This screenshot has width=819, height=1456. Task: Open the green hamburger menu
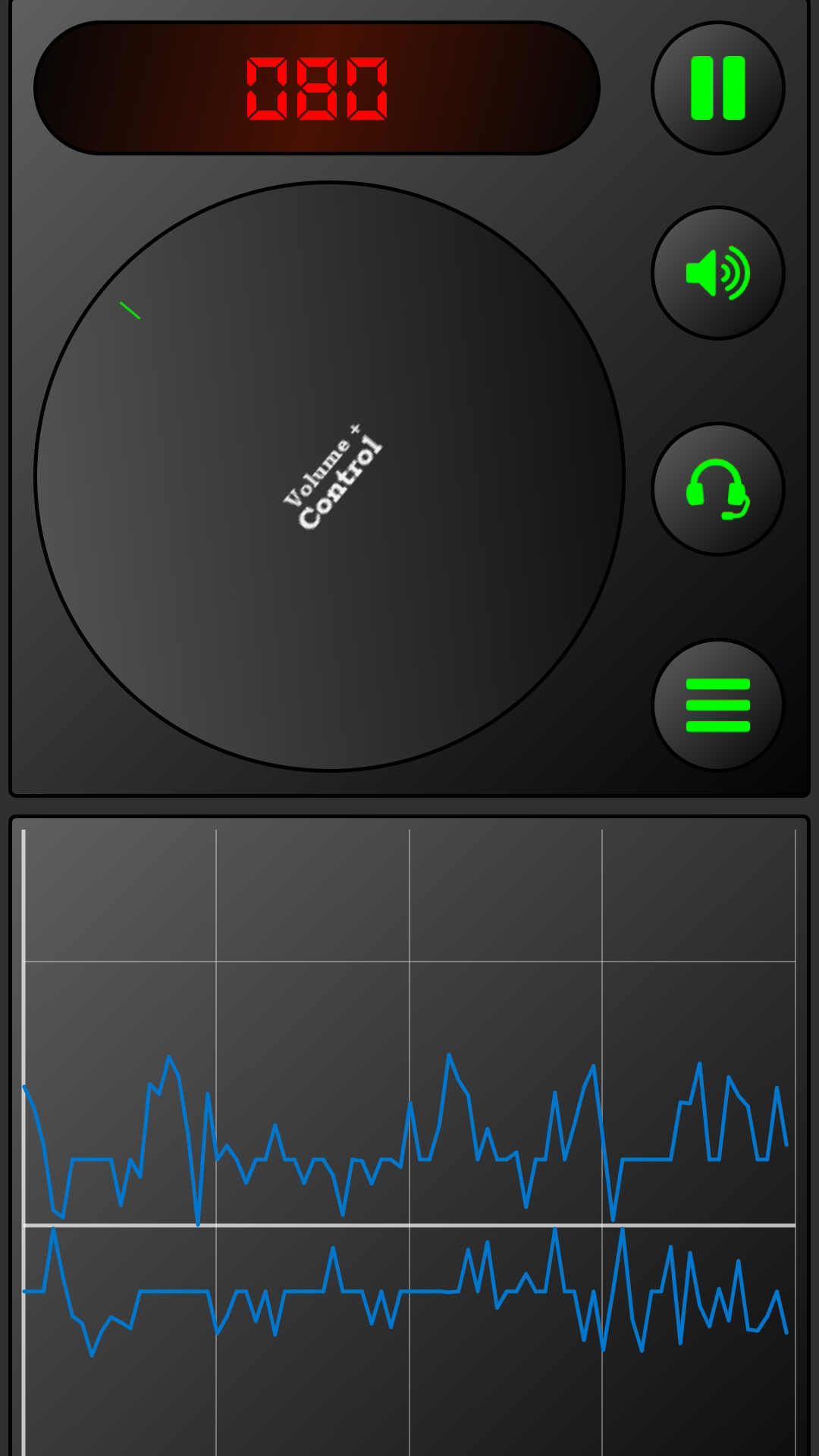point(717,705)
